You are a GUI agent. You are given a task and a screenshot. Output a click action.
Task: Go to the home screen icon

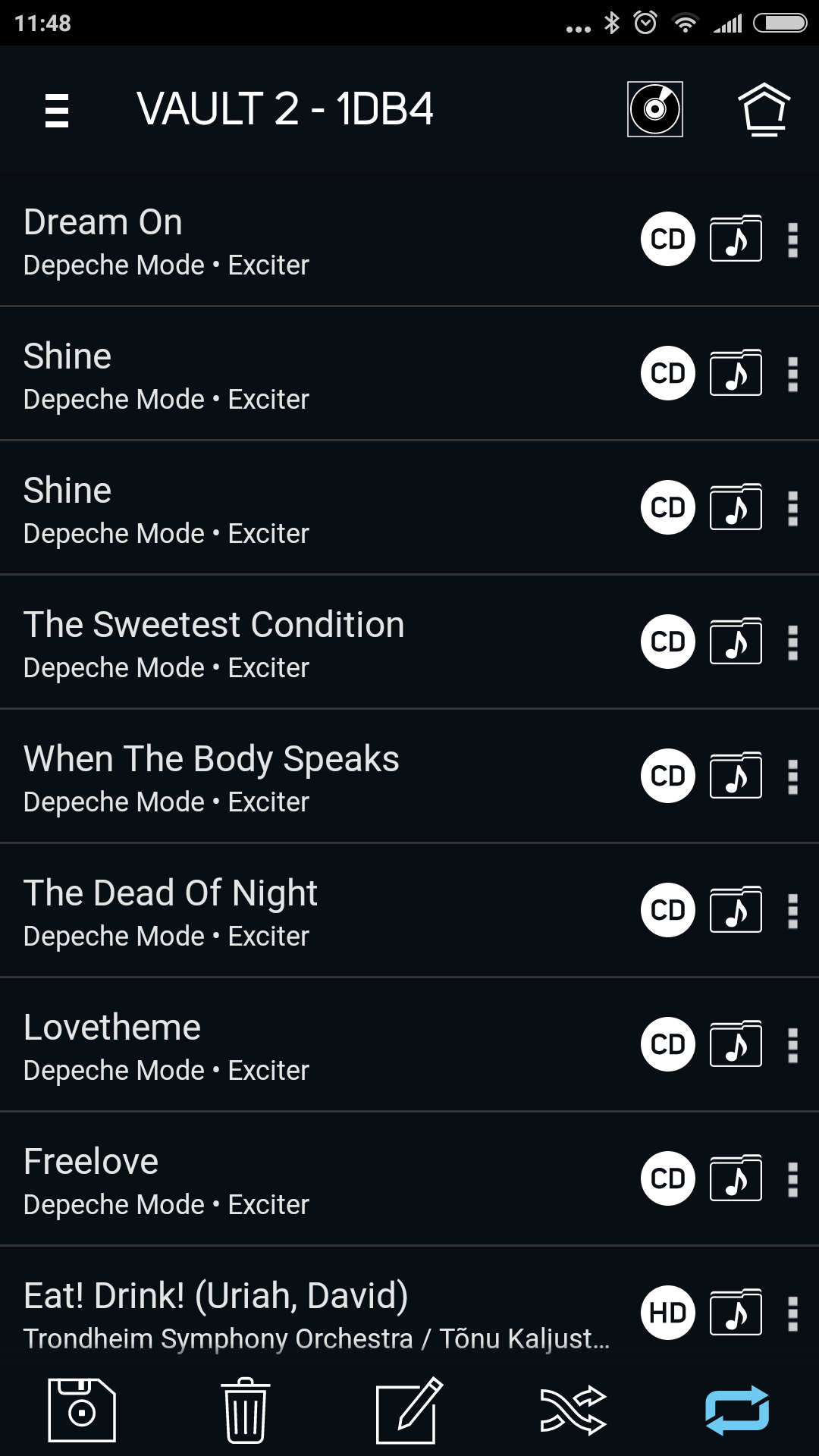[764, 109]
